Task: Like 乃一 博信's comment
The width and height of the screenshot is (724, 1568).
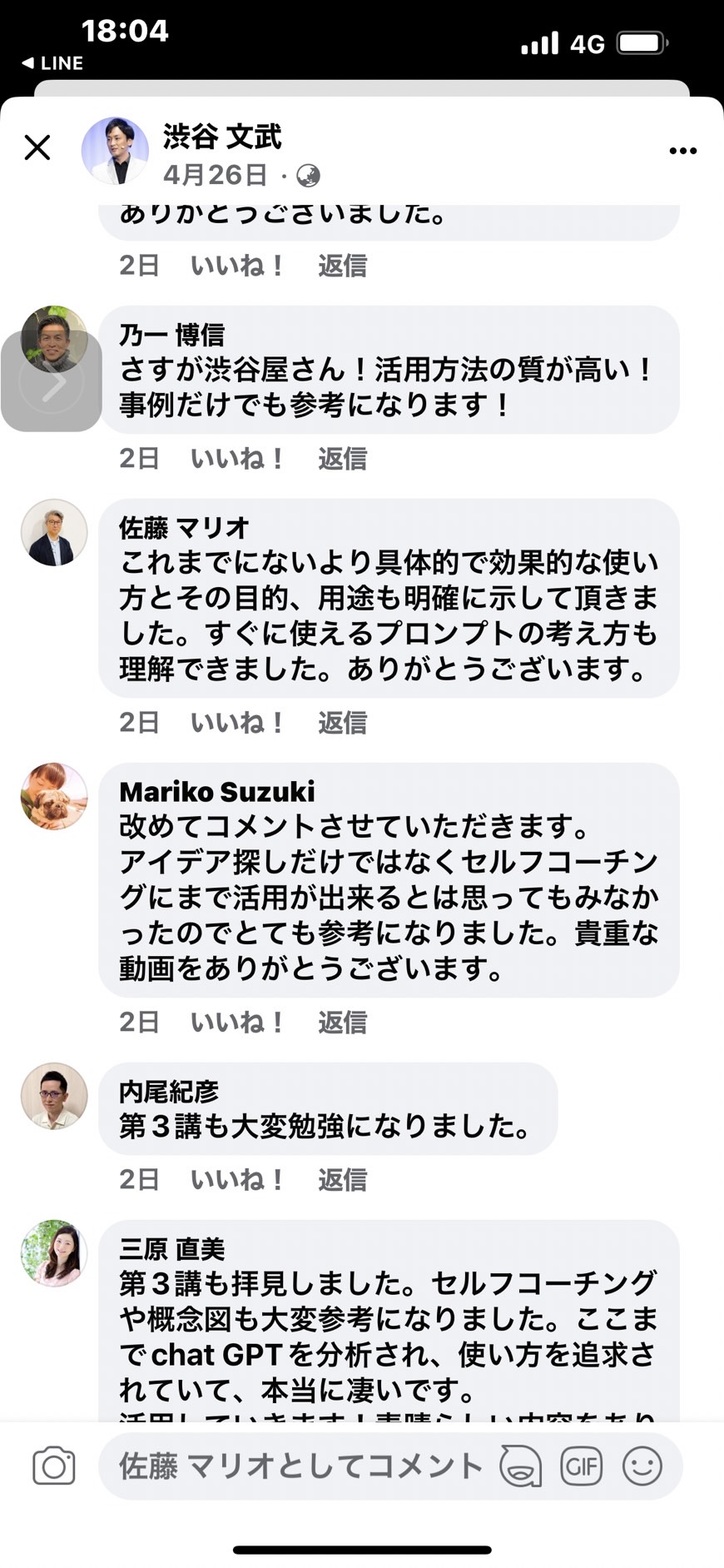Action: [x=236, y=459]
